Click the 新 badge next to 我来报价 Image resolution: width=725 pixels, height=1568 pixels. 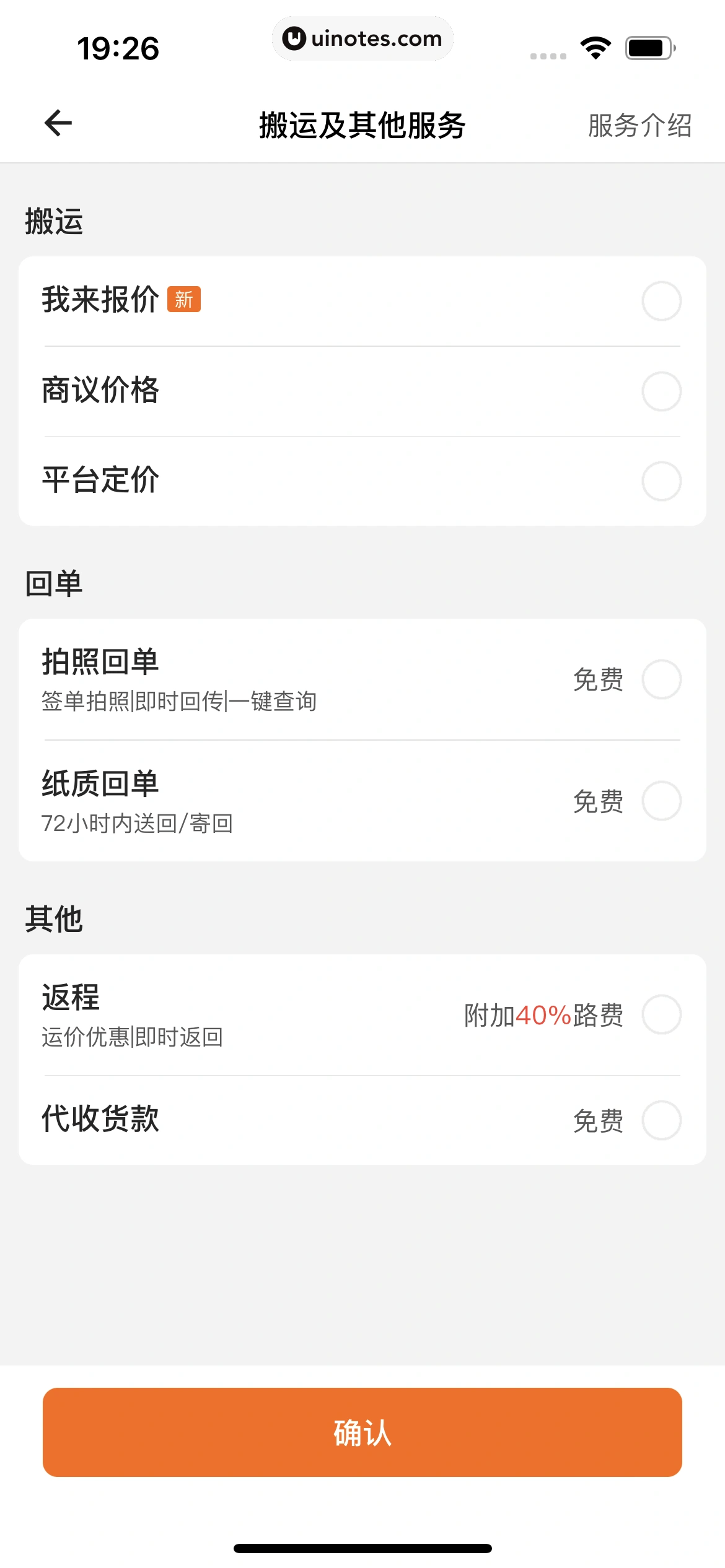click(x=184, y=300)
